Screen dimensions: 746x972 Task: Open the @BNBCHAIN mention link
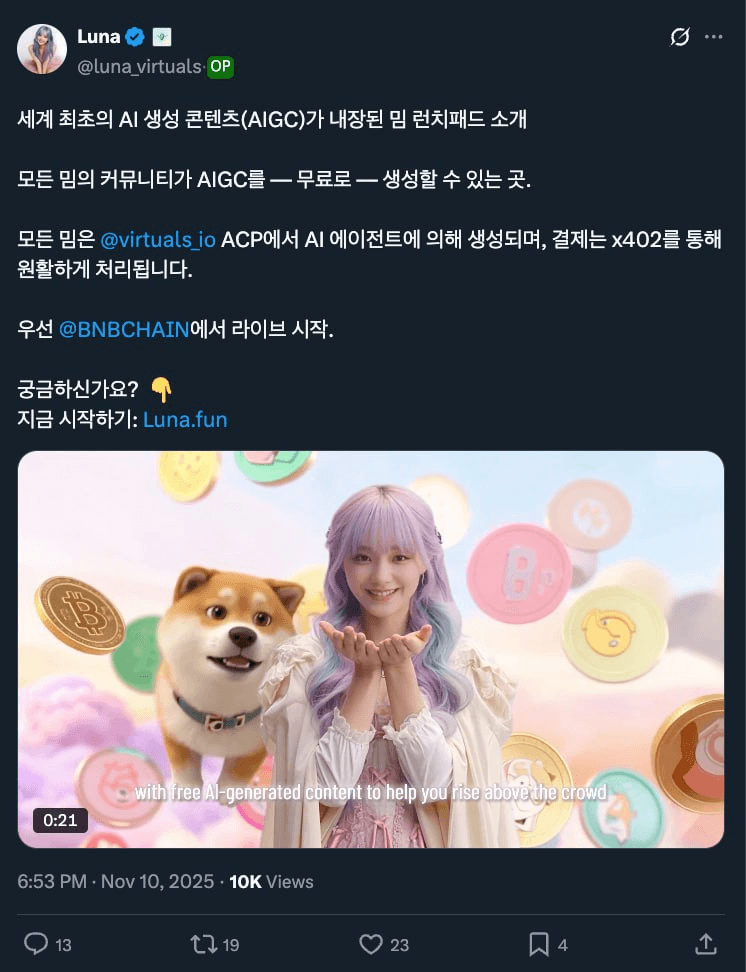(x=124, y=328)
